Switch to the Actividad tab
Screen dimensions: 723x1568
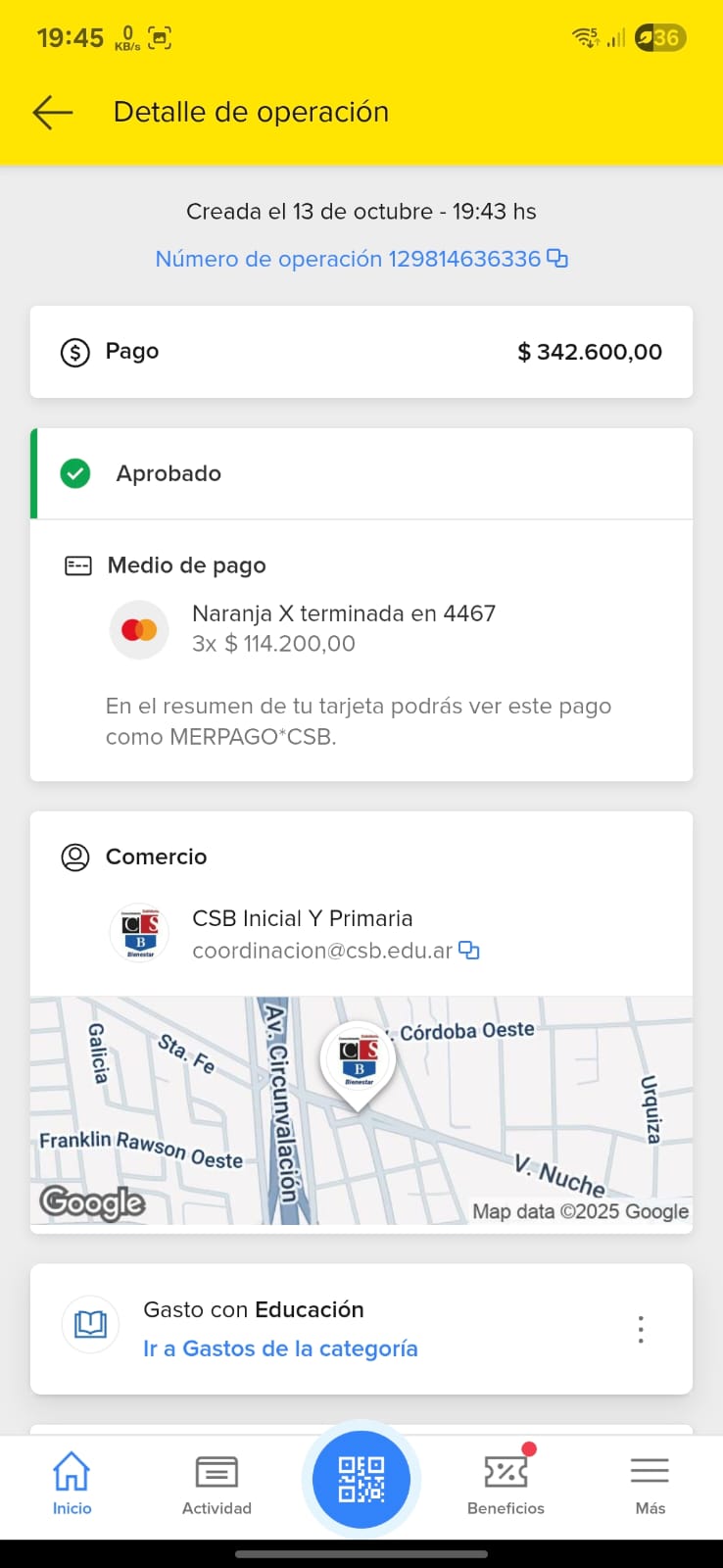(217, 1483)
